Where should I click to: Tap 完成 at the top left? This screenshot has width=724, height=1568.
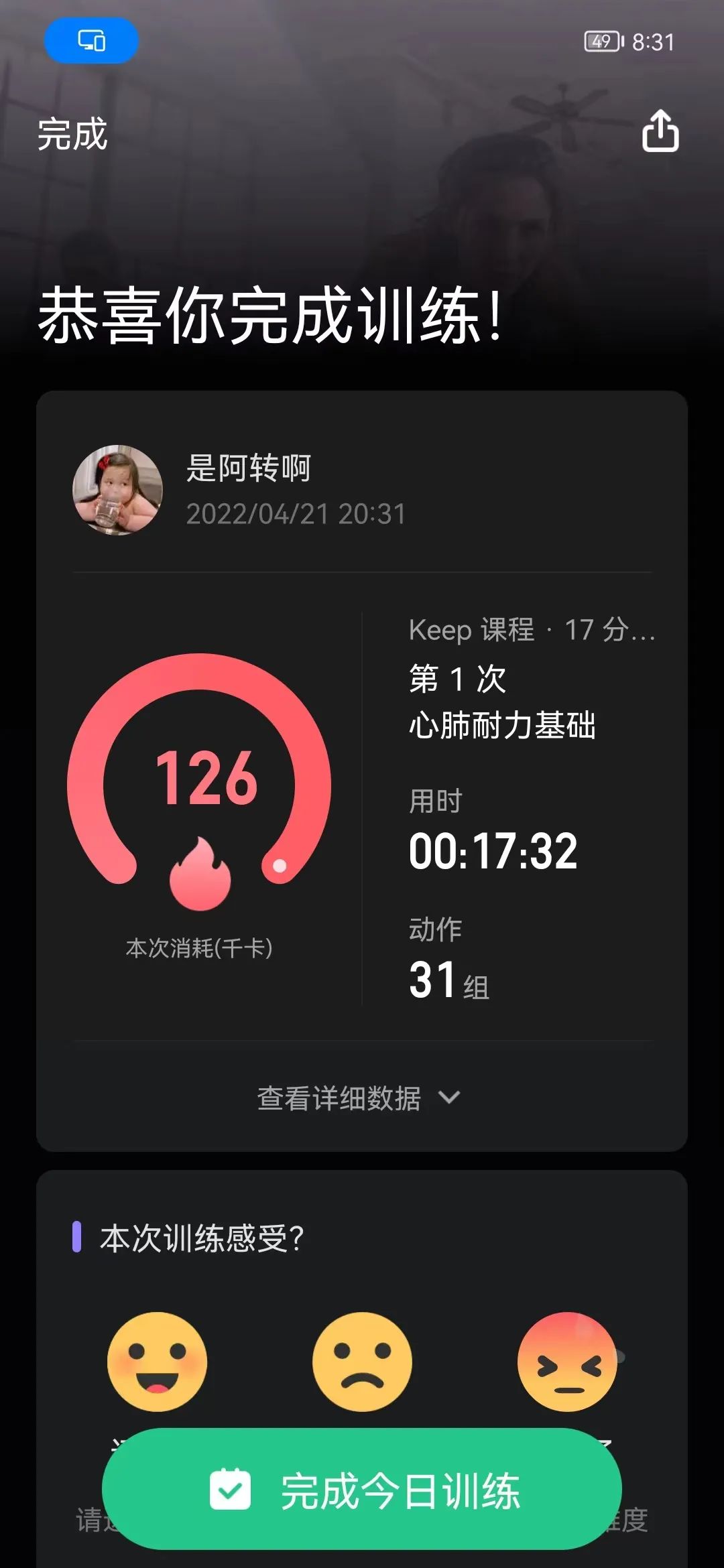tap(72, 134)
